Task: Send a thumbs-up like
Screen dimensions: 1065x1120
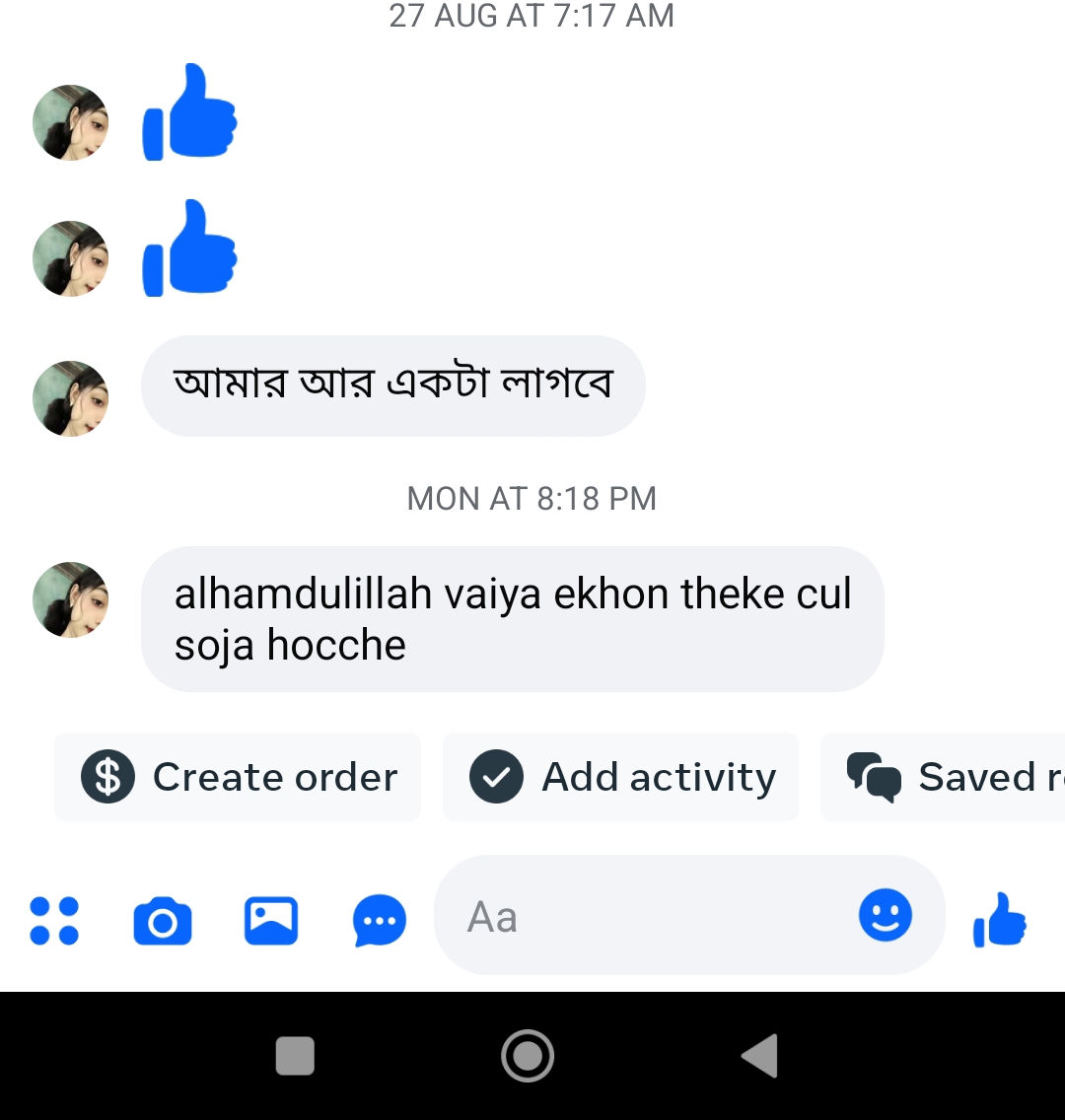Action: (x=1000, y=920)
